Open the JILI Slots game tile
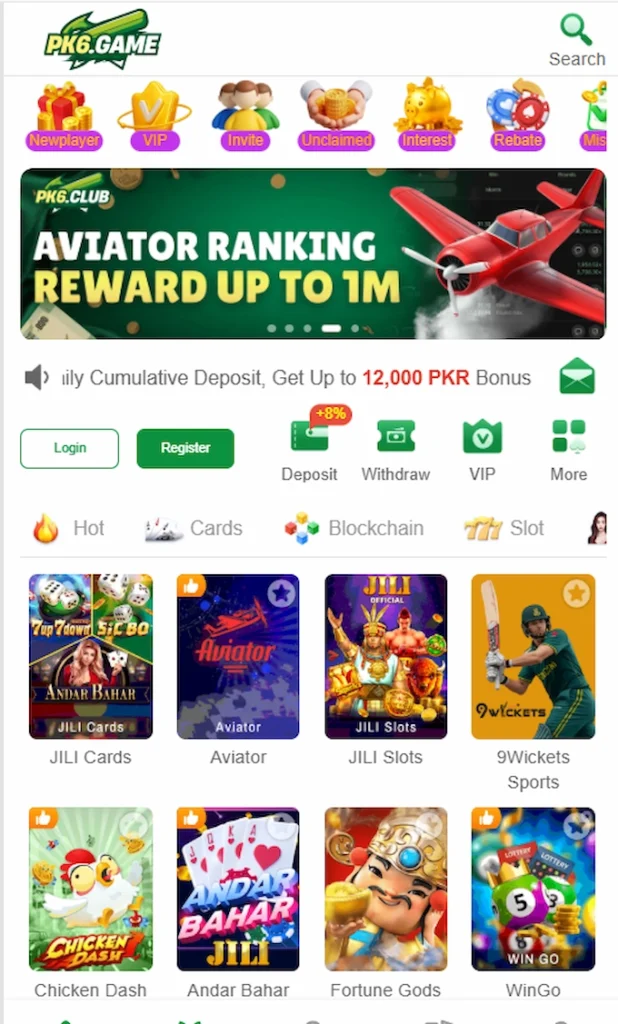The width and height of the screenshot is (618, 1024). (x=386, y=656)
